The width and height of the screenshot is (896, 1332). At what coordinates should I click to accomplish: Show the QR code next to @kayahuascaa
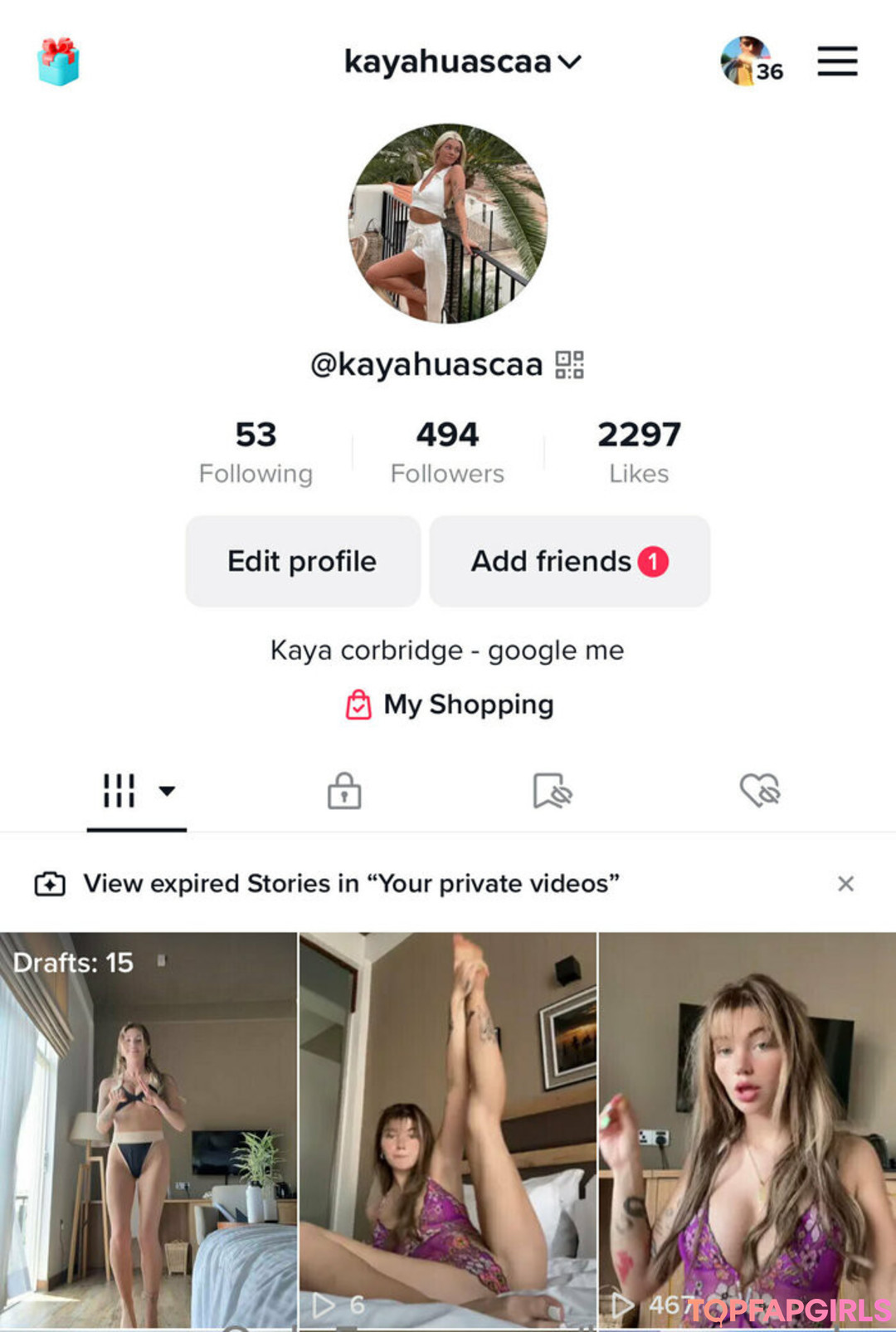[x=570, y=364]
